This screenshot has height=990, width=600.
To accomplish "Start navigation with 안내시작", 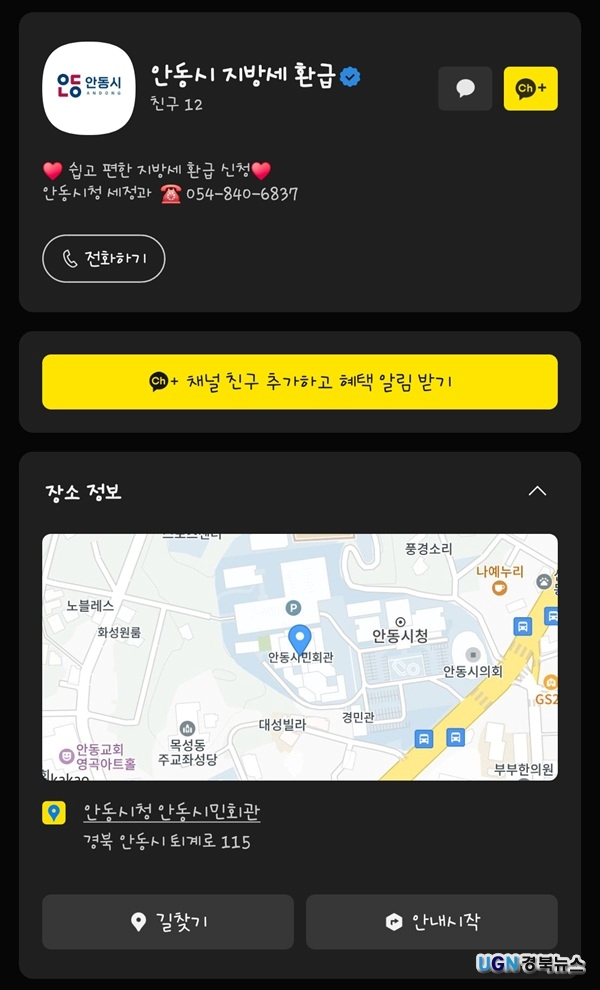I will [x=432, y=922].
